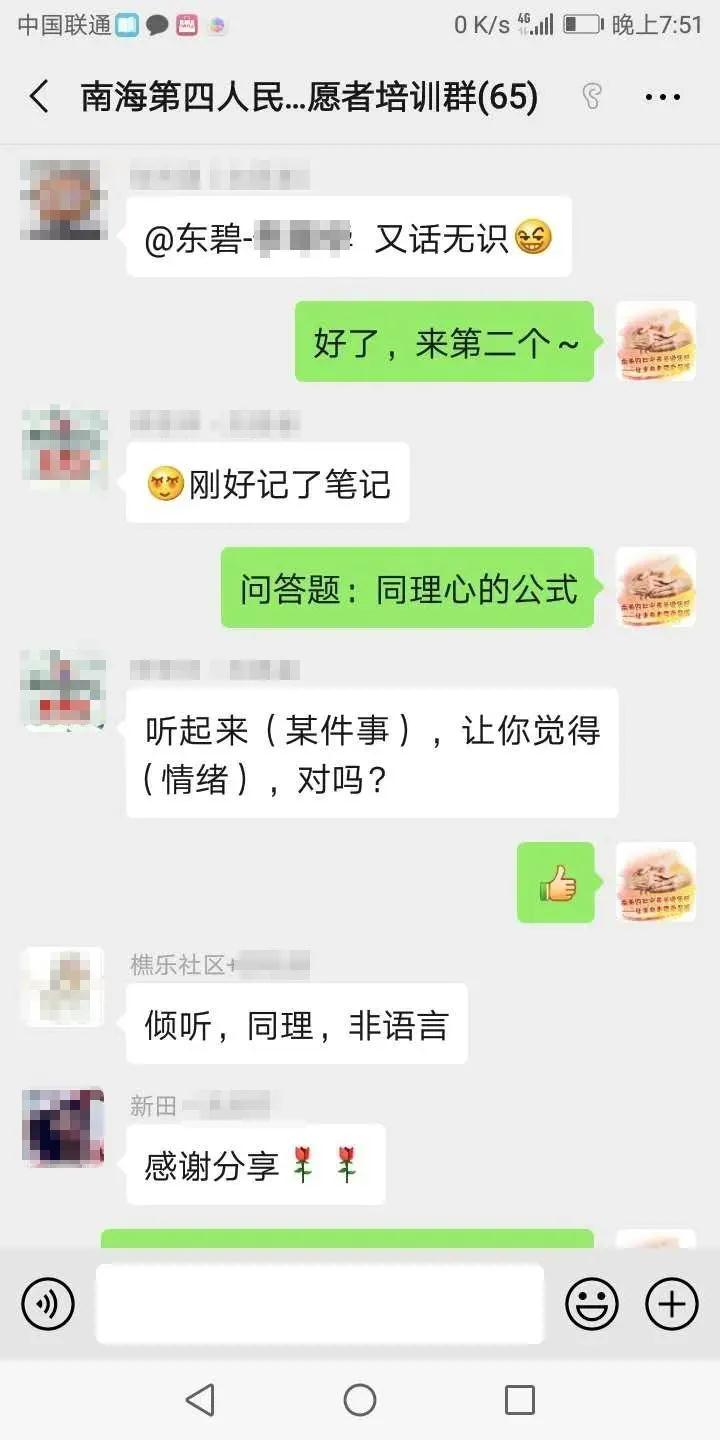
Task: Open the emoji picker
Action: coord(592,1304)
